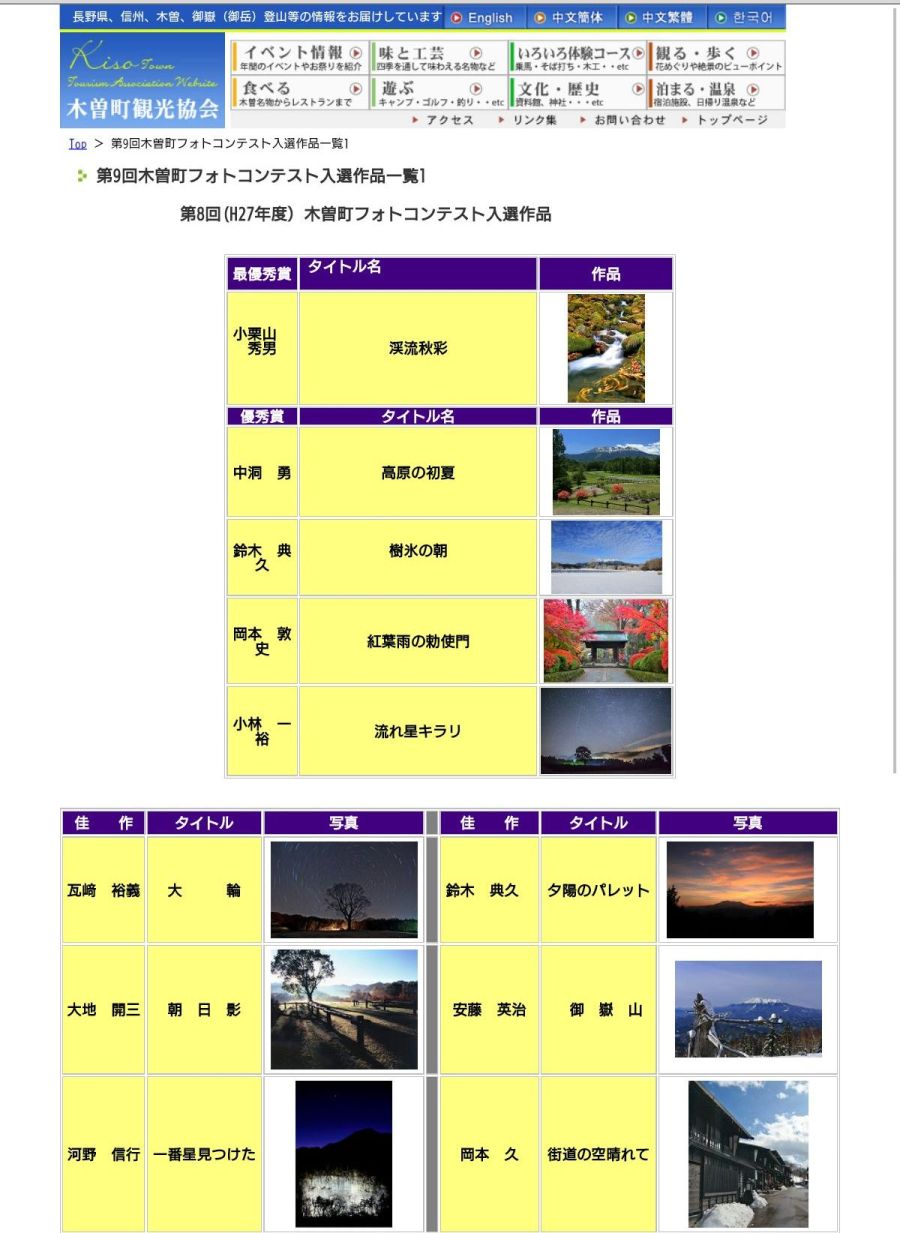900x1233 pixels.
Task: Tap the Top breadcrumb link
Action: 77,144
